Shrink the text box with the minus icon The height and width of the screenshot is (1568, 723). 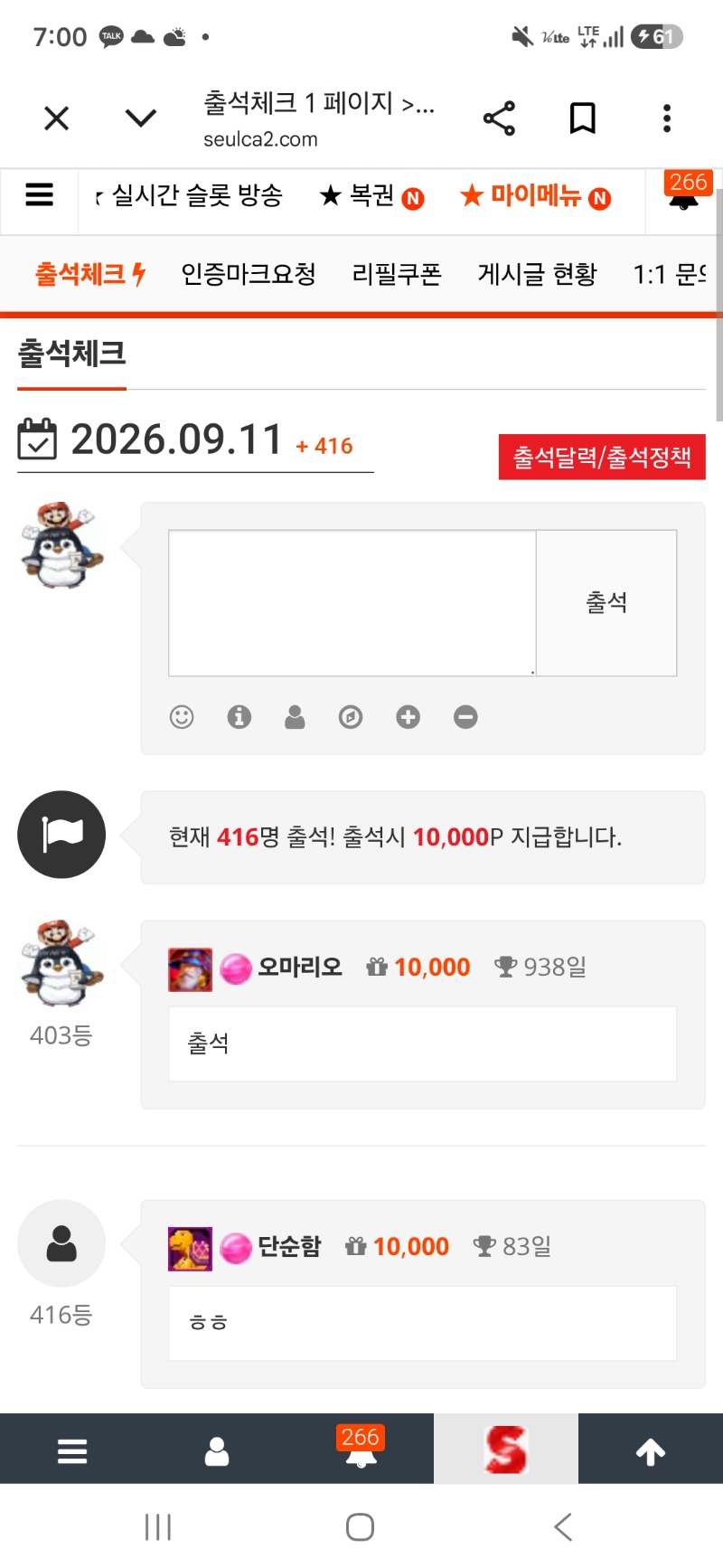(x=465, y=717)
